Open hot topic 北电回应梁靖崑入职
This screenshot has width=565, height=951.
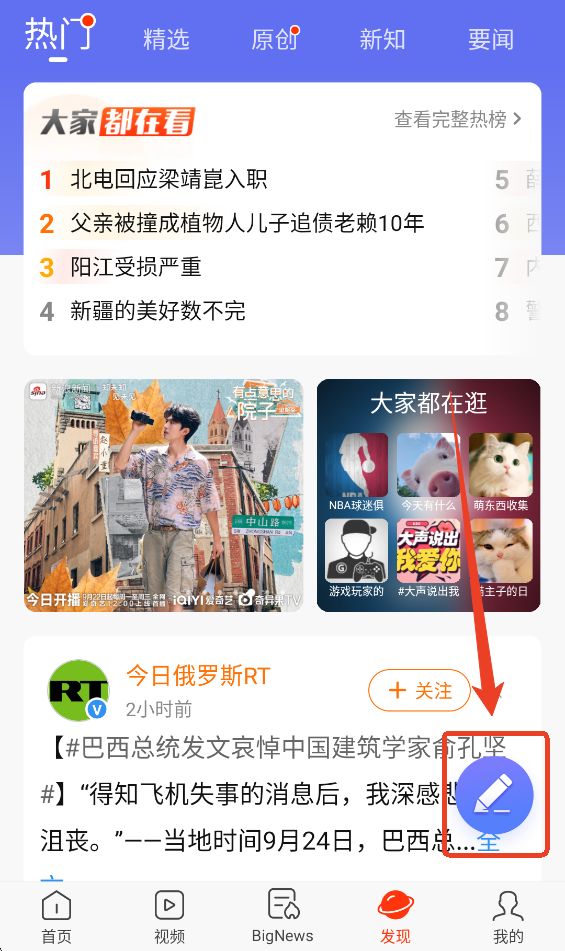coord(169,179)
